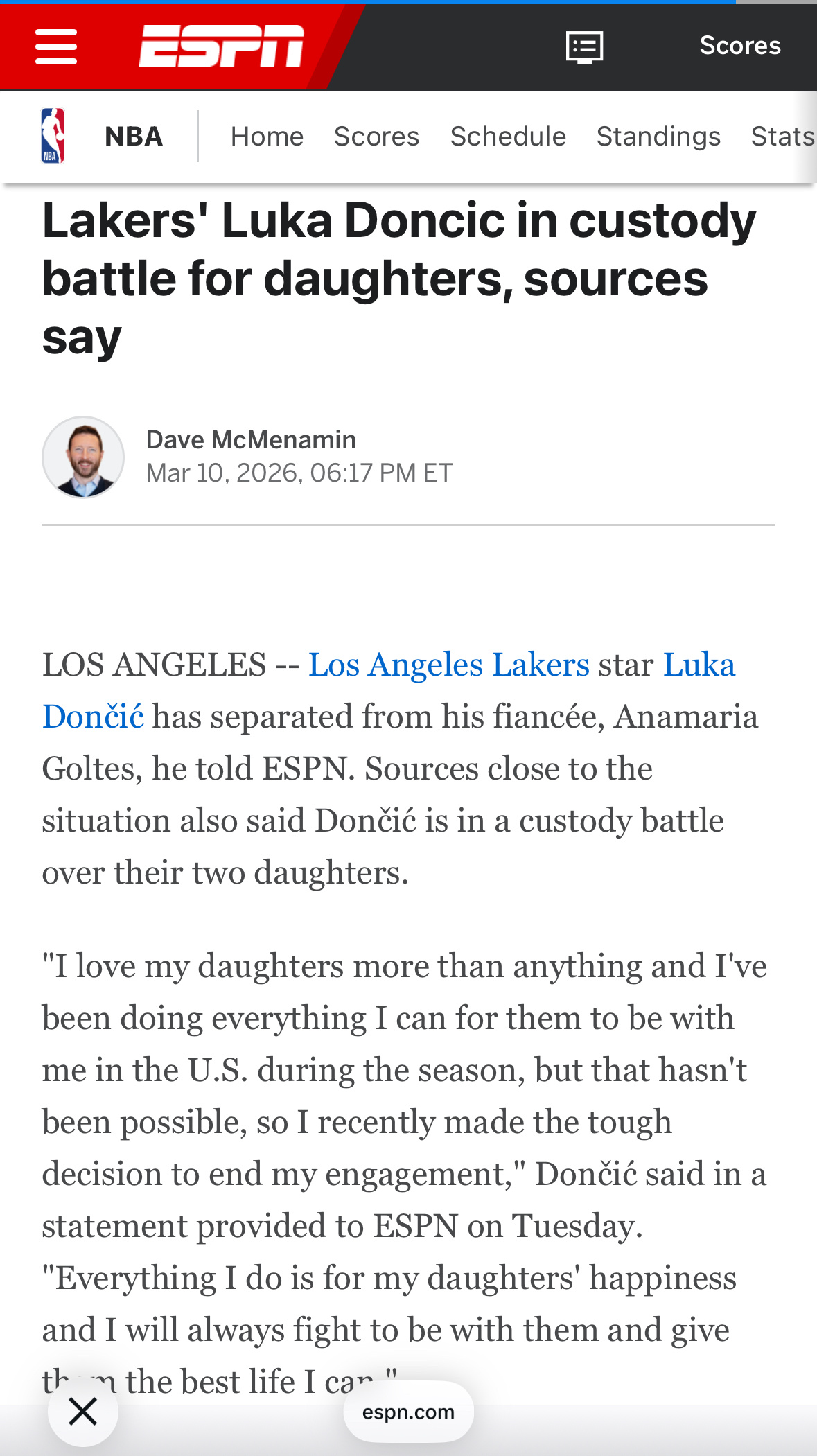Select Home in the NBA navigation
Image resolution: width=817 pixels, height=1456 pixels.
(x=267, y=136)
